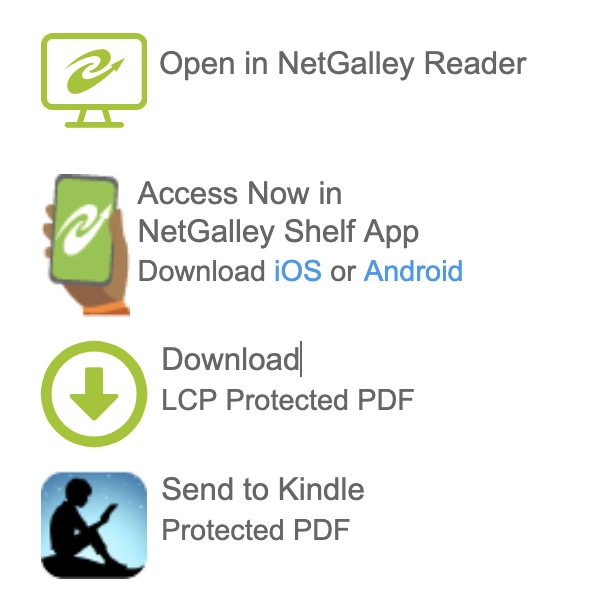Viewport: 612px width, 608px height.
Task: Open the Android app download link
Action: click(x=413, y=271)
